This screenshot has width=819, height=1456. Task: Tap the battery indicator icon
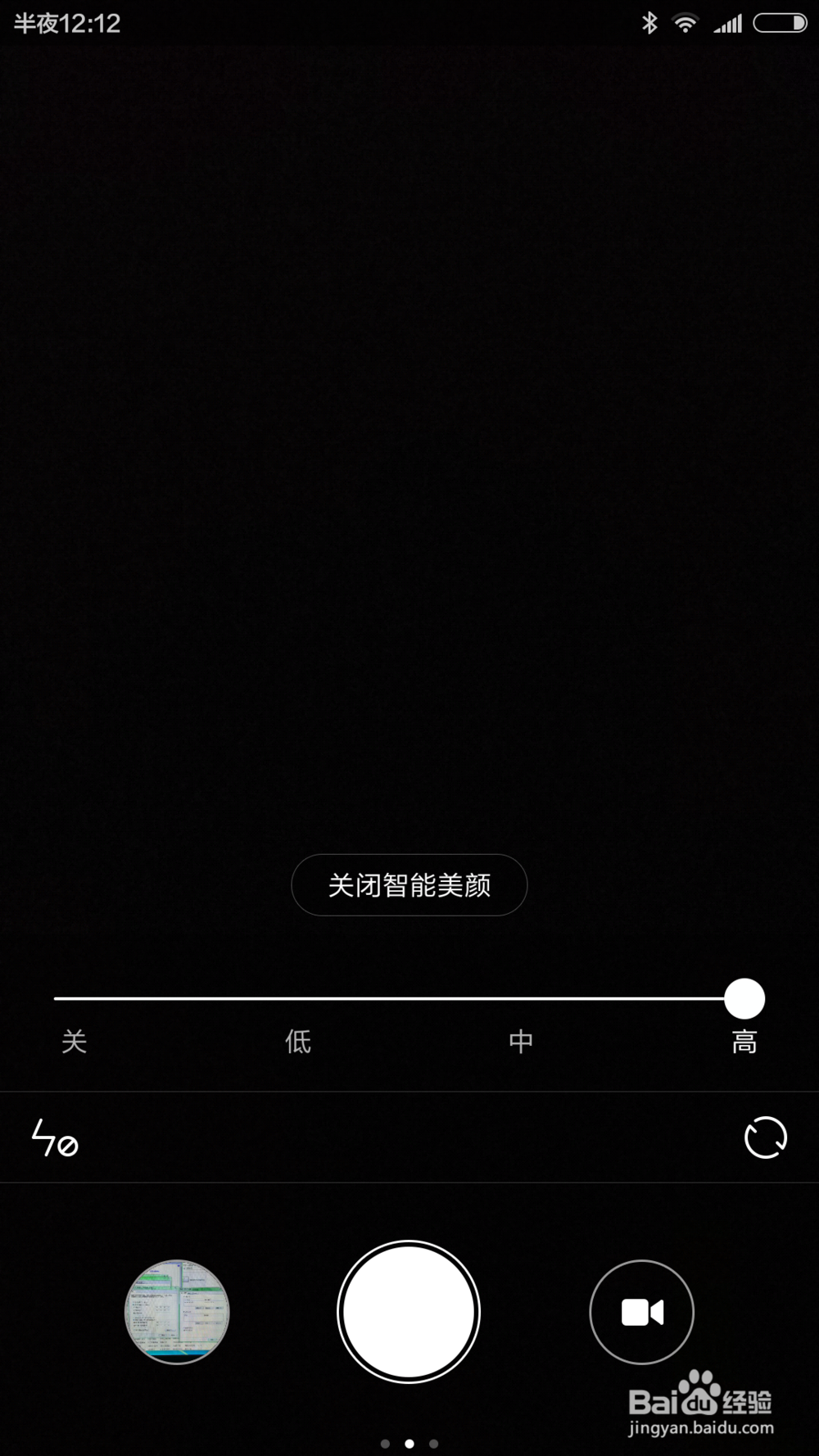pyautogui.click(x=778, y=22)
